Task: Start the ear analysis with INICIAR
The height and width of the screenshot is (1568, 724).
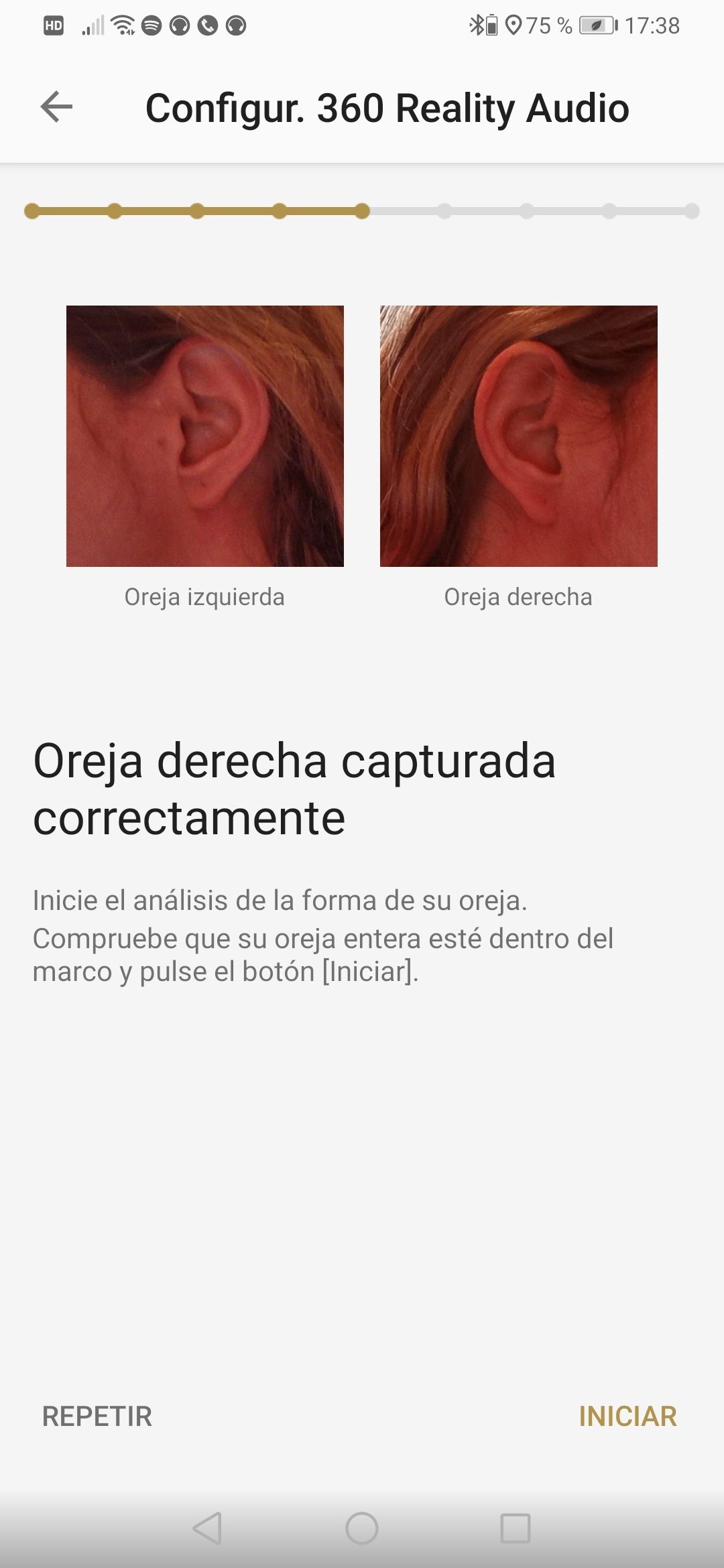Action: 627,1417
